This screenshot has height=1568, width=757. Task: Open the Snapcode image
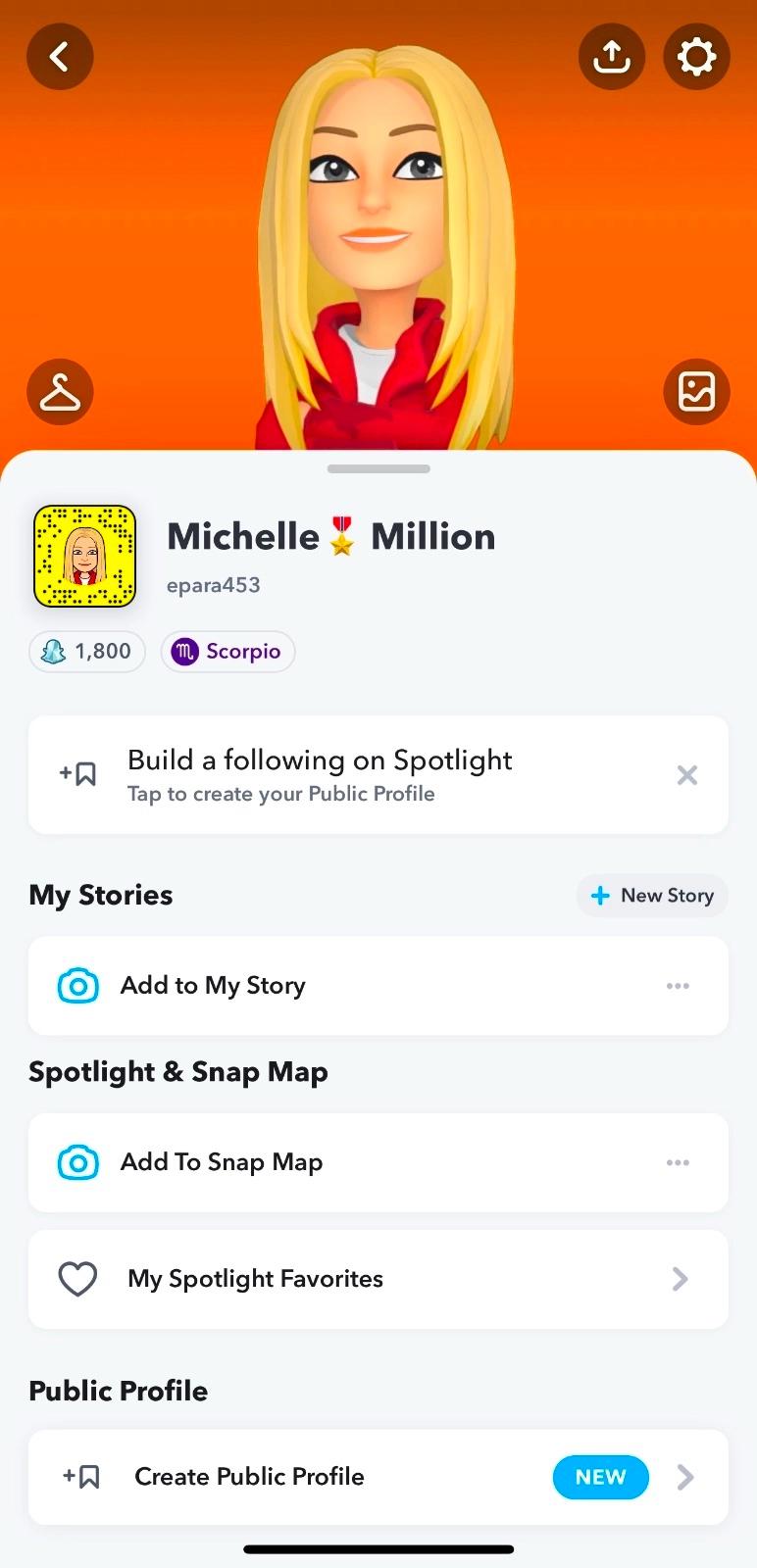coord(85,557)
